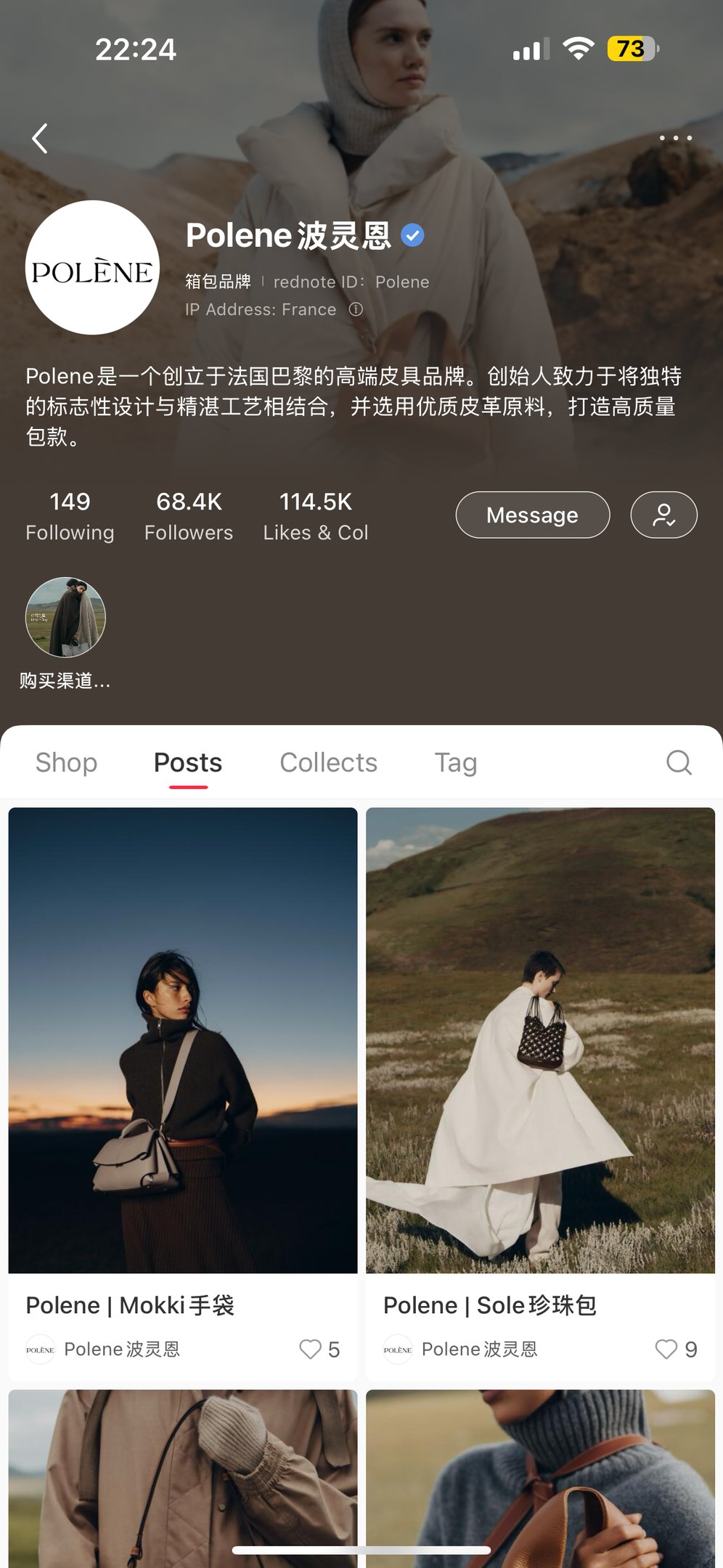Open the Tag tab
Image resolution: width=723 pixels, height=1568 pixels.
click(x=456, y=762)
